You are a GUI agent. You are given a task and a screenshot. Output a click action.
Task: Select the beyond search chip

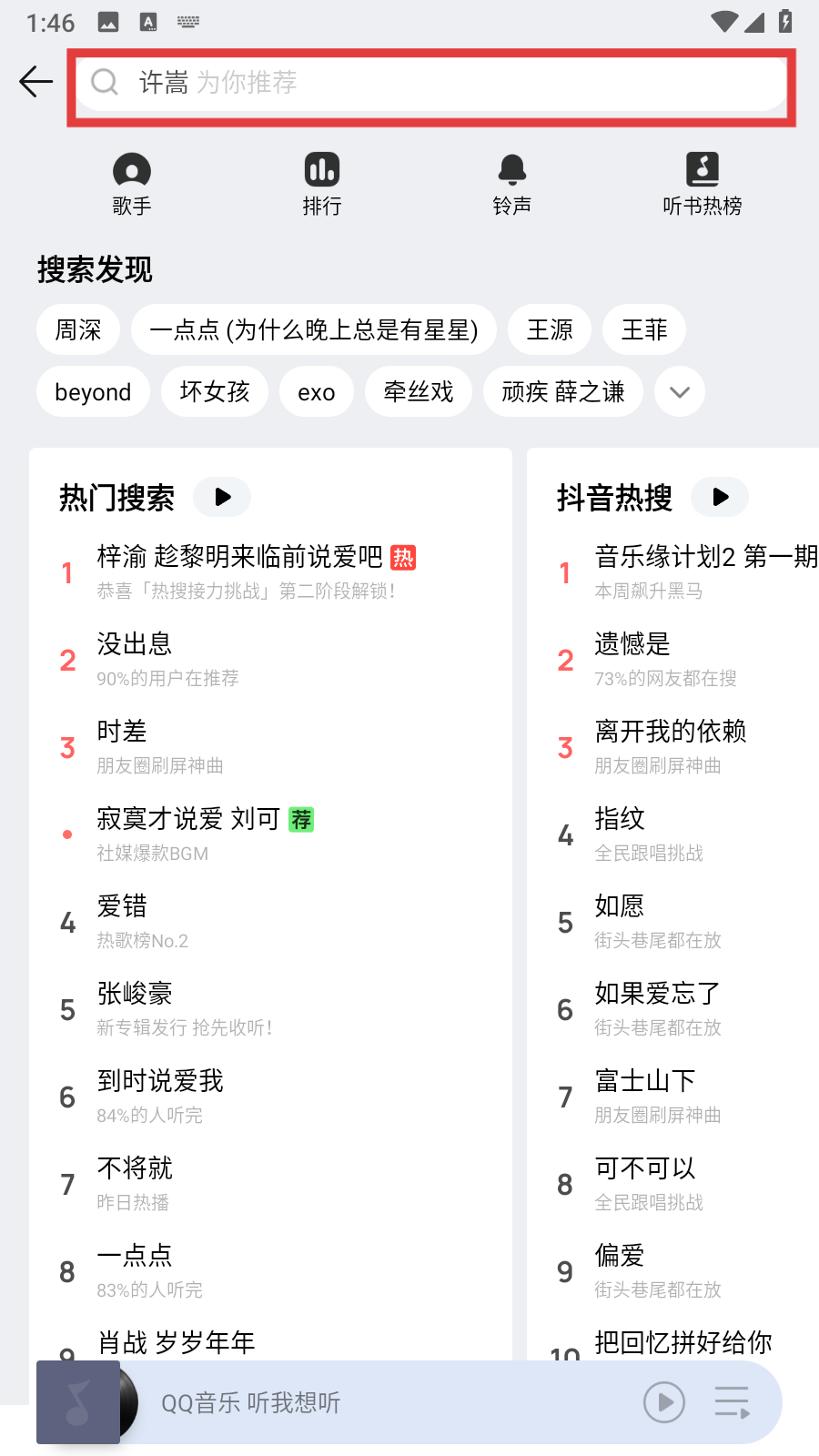coord(93,392)
